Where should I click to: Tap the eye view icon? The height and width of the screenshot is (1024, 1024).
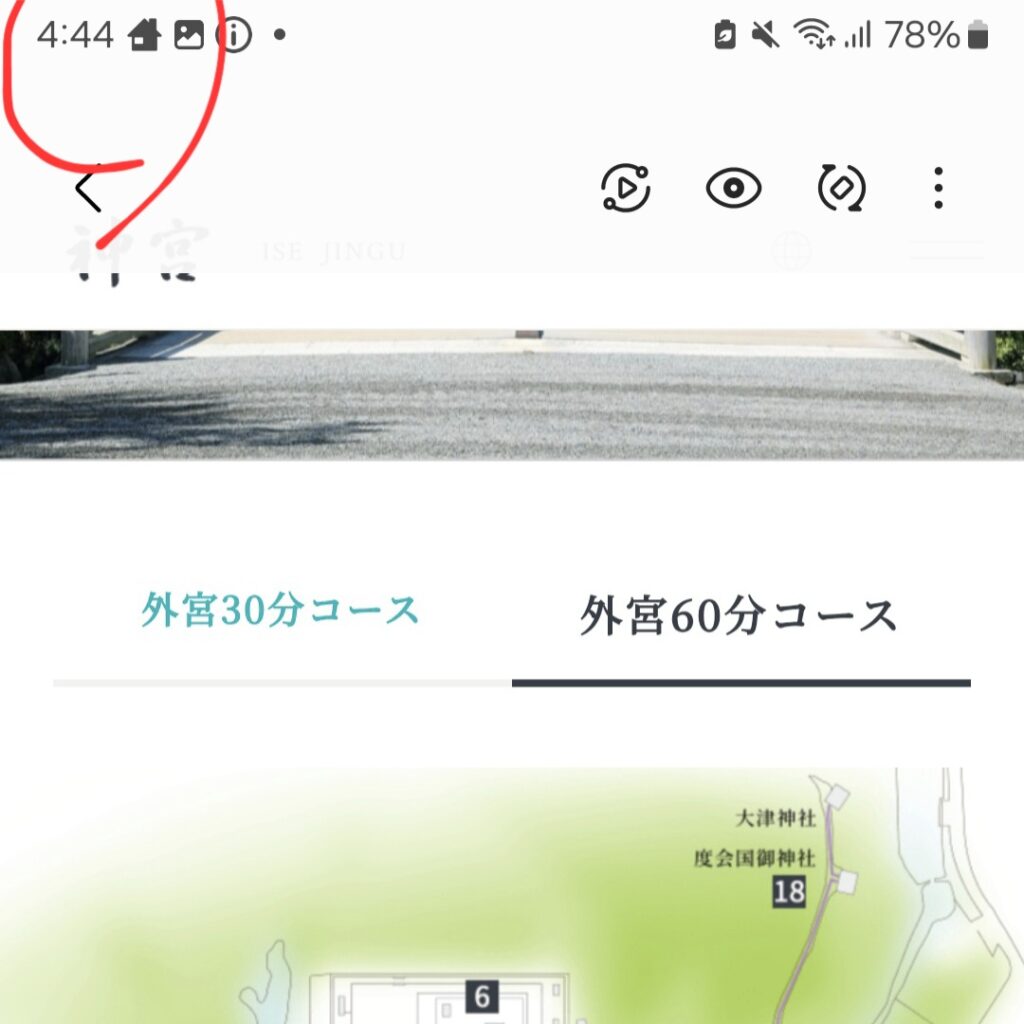click(733, 188)
